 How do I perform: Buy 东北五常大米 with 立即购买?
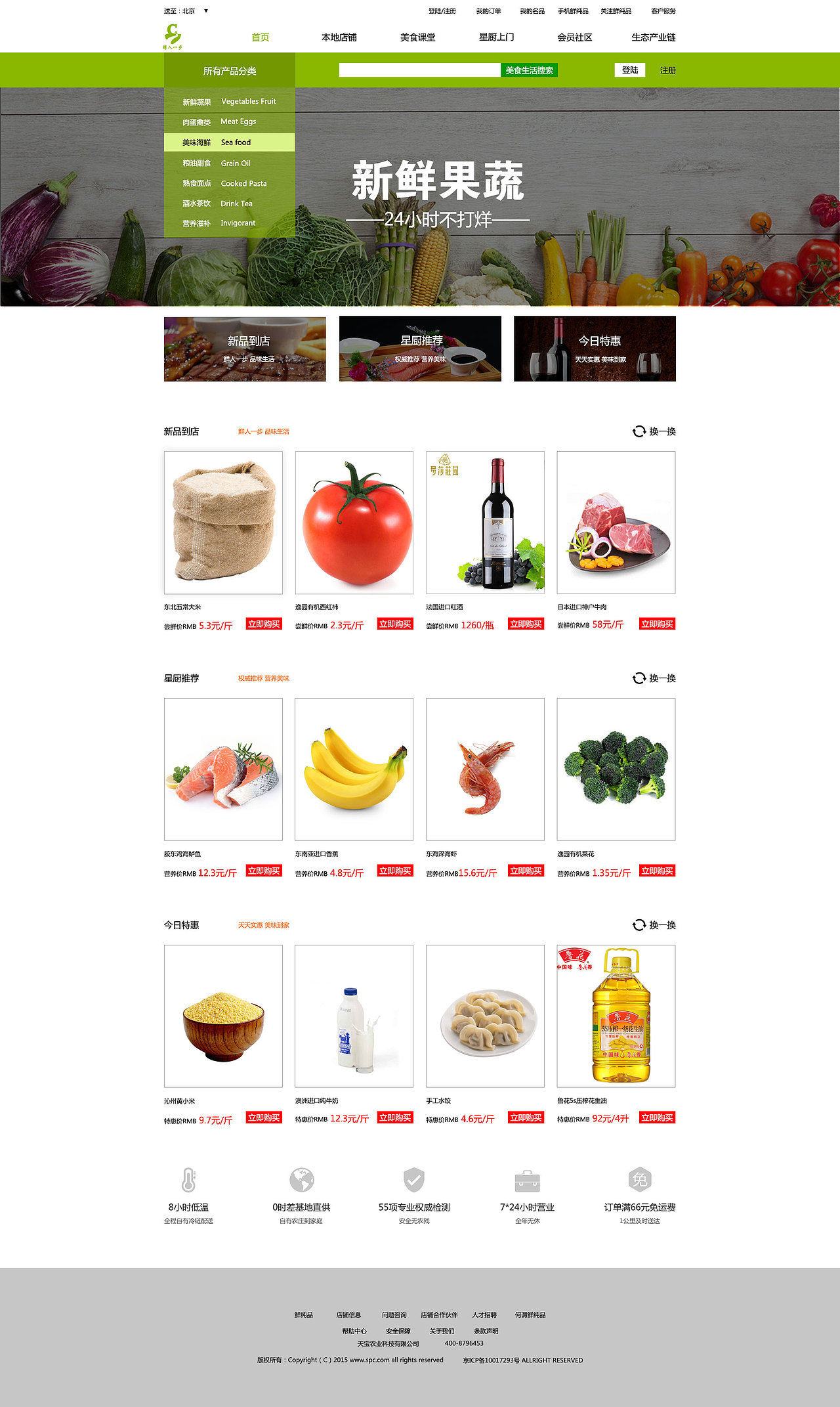click(264, 624)
